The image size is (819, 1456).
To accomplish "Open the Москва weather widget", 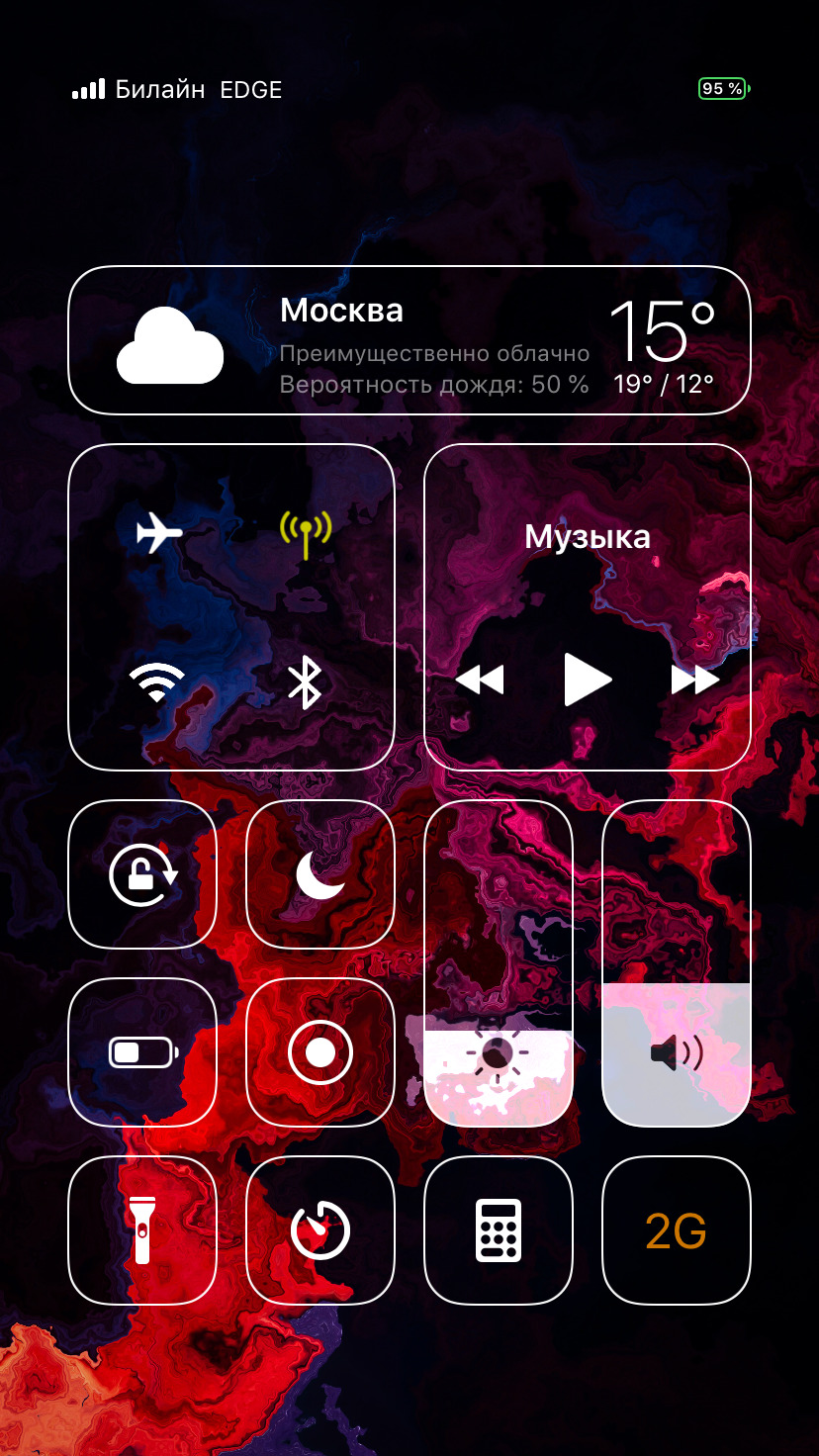I will 409,340.
